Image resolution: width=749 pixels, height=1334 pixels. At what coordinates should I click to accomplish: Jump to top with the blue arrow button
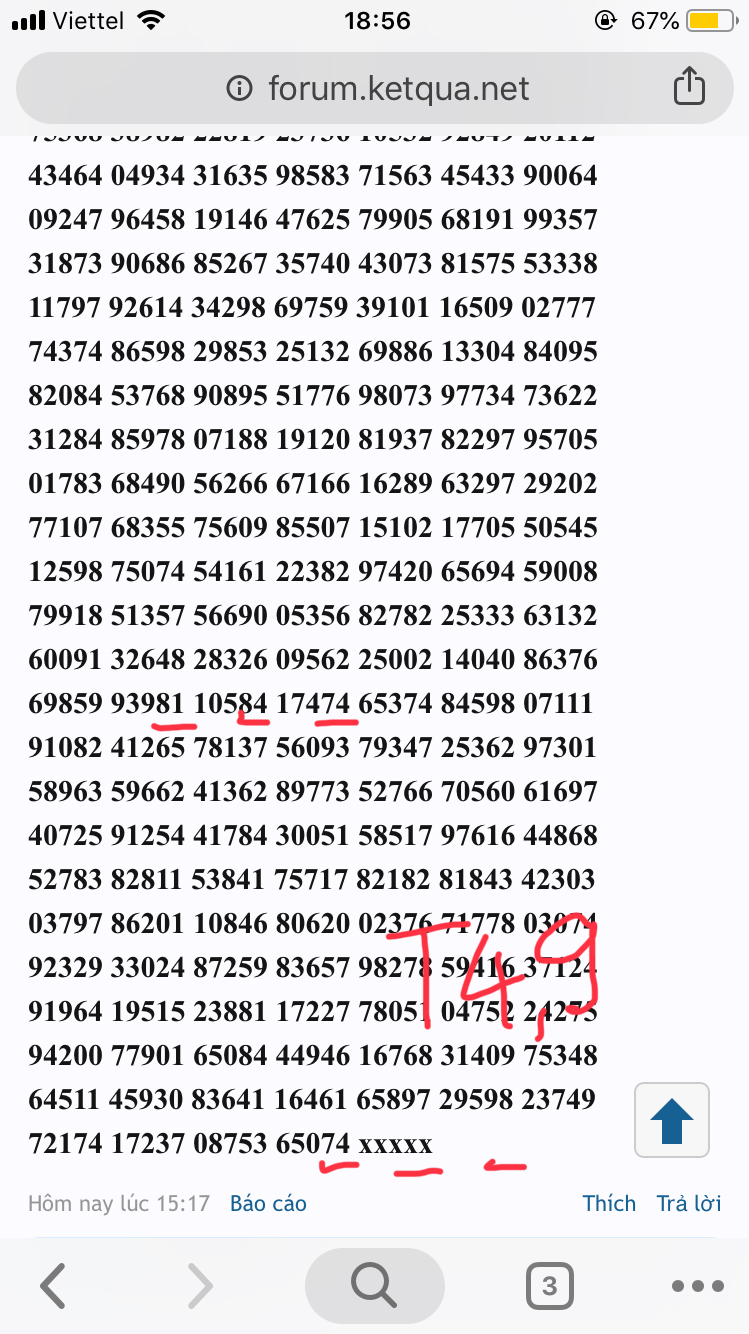tap(672, 1120)
